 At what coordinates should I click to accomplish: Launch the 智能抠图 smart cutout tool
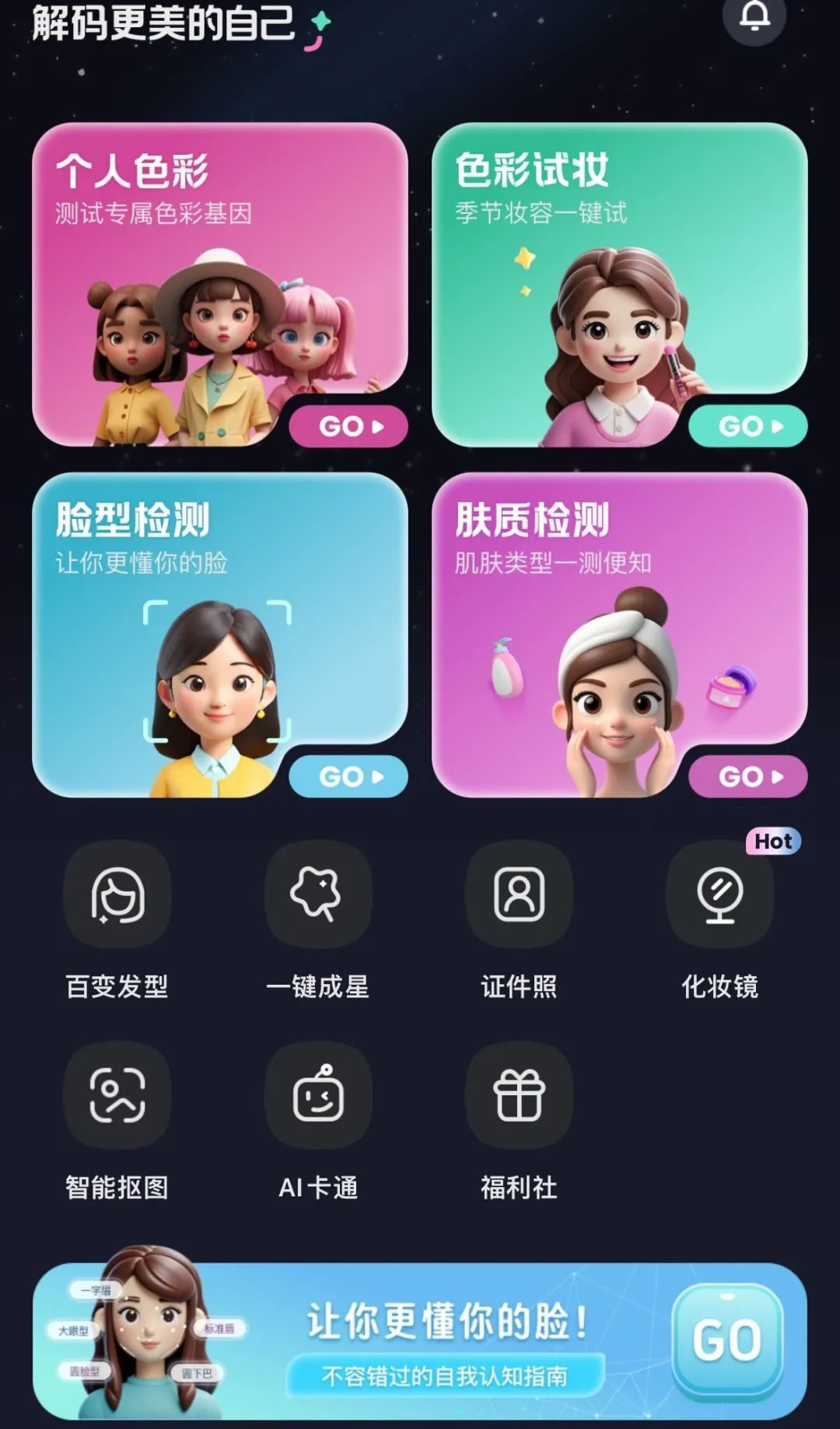[117, 1095]
